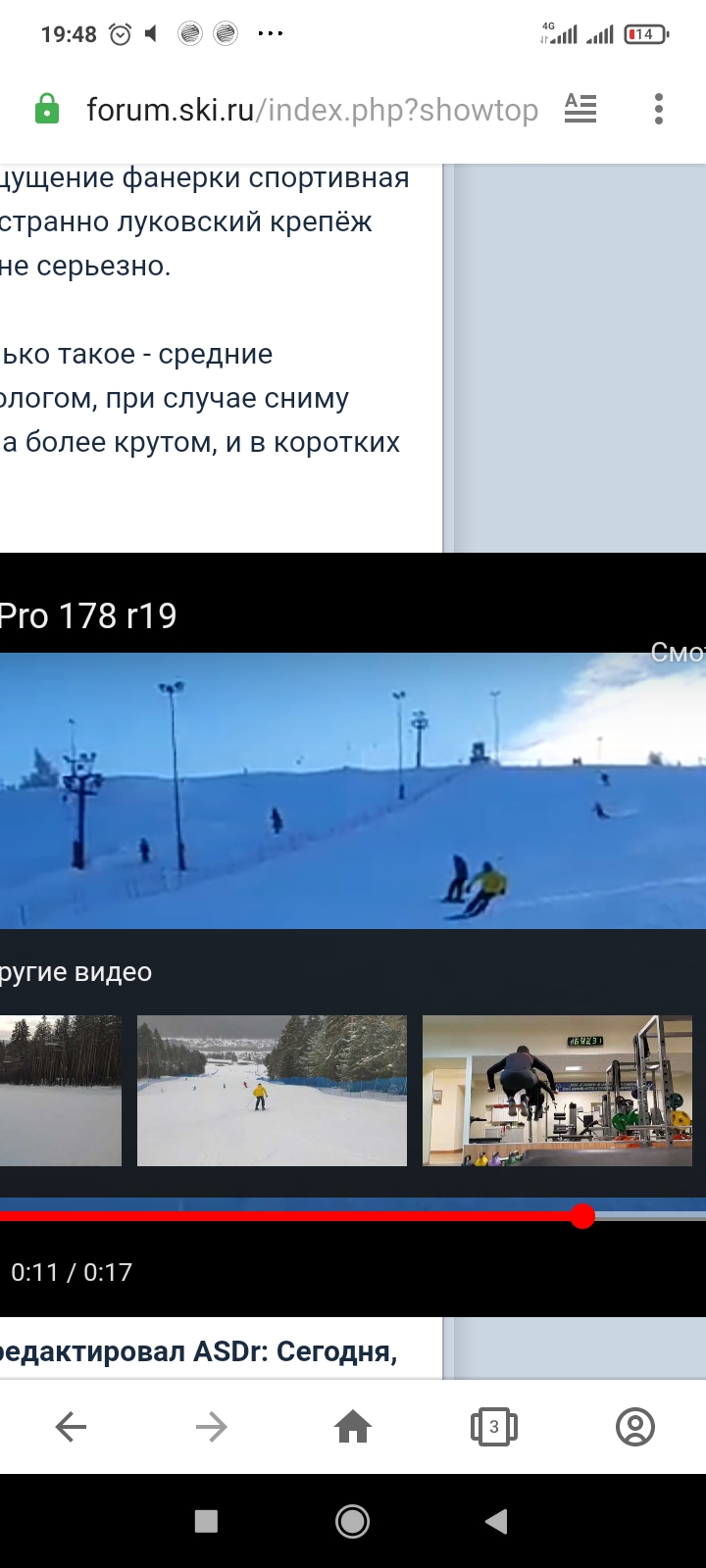Open the suggested gym jumping video
706x1568 pixels.
click(x=557, y=1091)
